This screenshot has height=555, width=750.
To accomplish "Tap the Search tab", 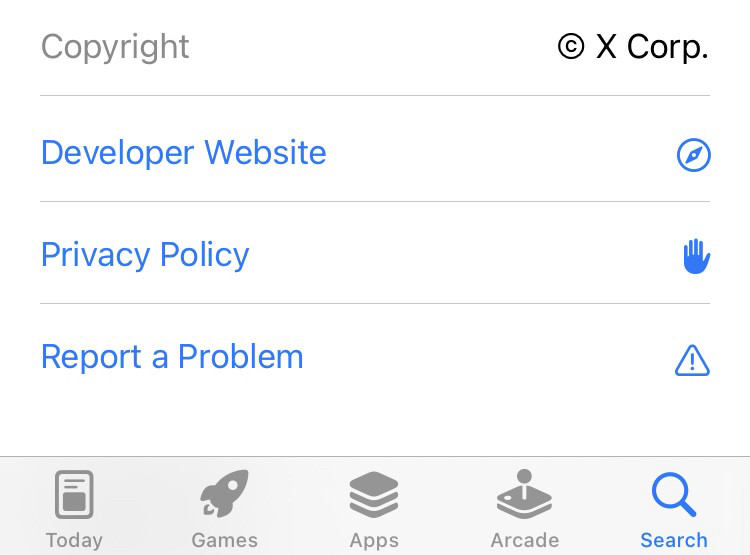I will point(674,509).
